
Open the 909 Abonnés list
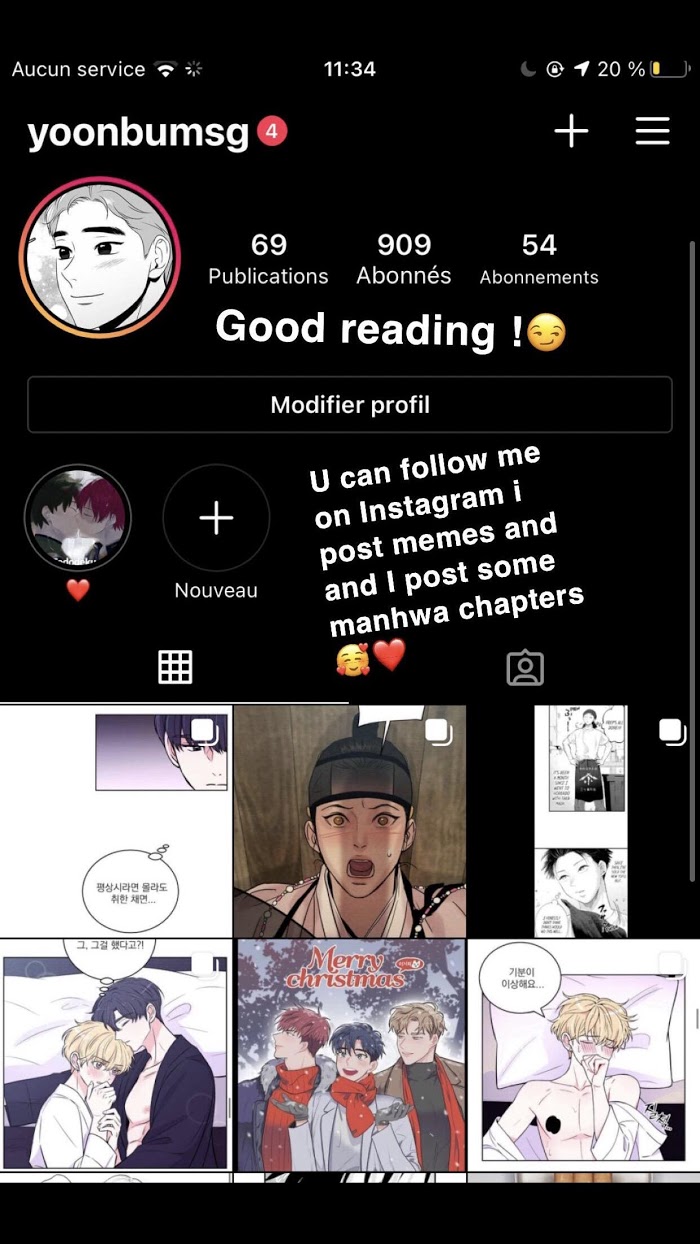(404, 259)
